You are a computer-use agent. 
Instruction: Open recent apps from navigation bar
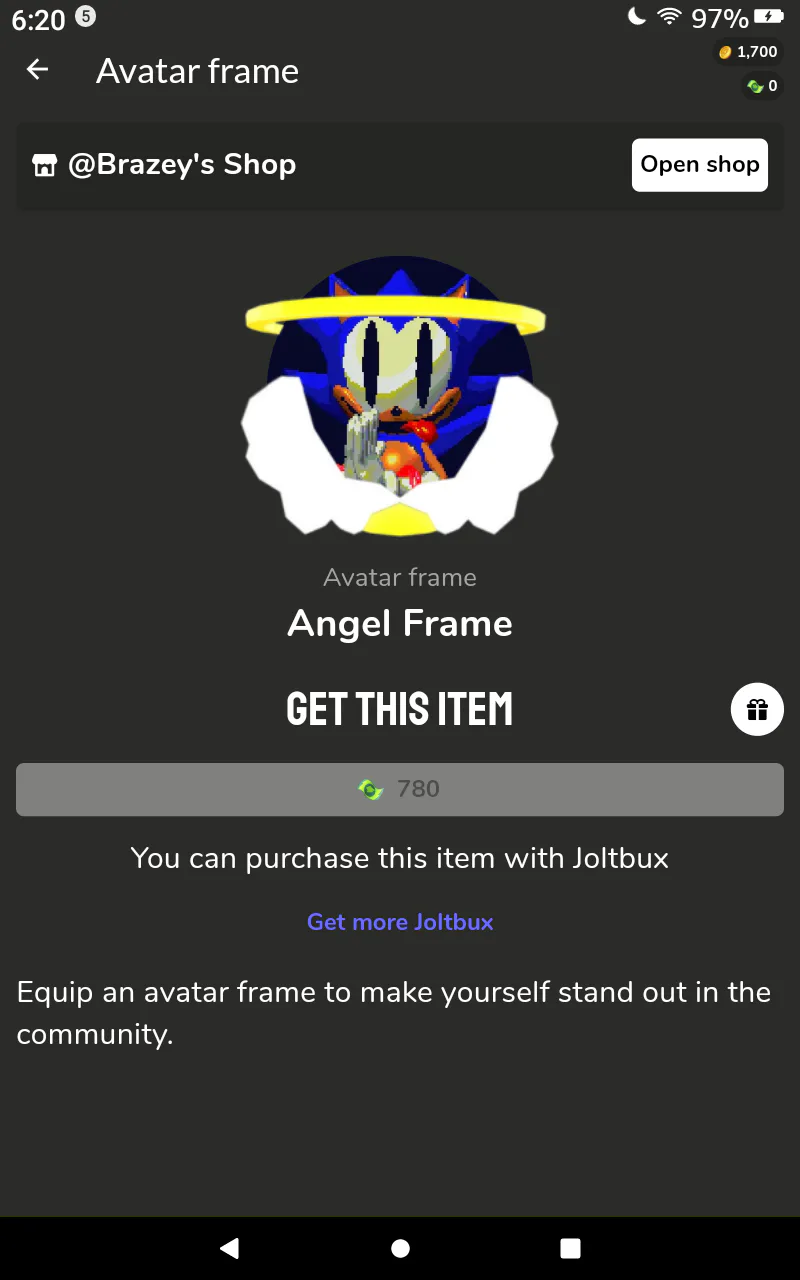[x=570, y=1248]
